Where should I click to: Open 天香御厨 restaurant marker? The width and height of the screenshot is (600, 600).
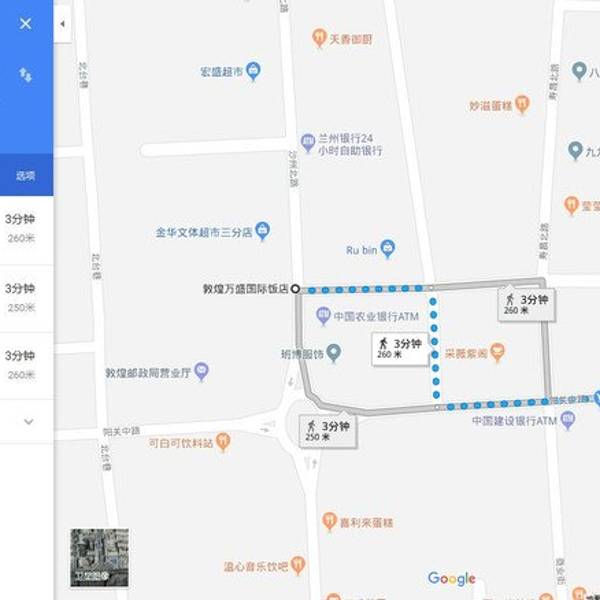point(319,39)
